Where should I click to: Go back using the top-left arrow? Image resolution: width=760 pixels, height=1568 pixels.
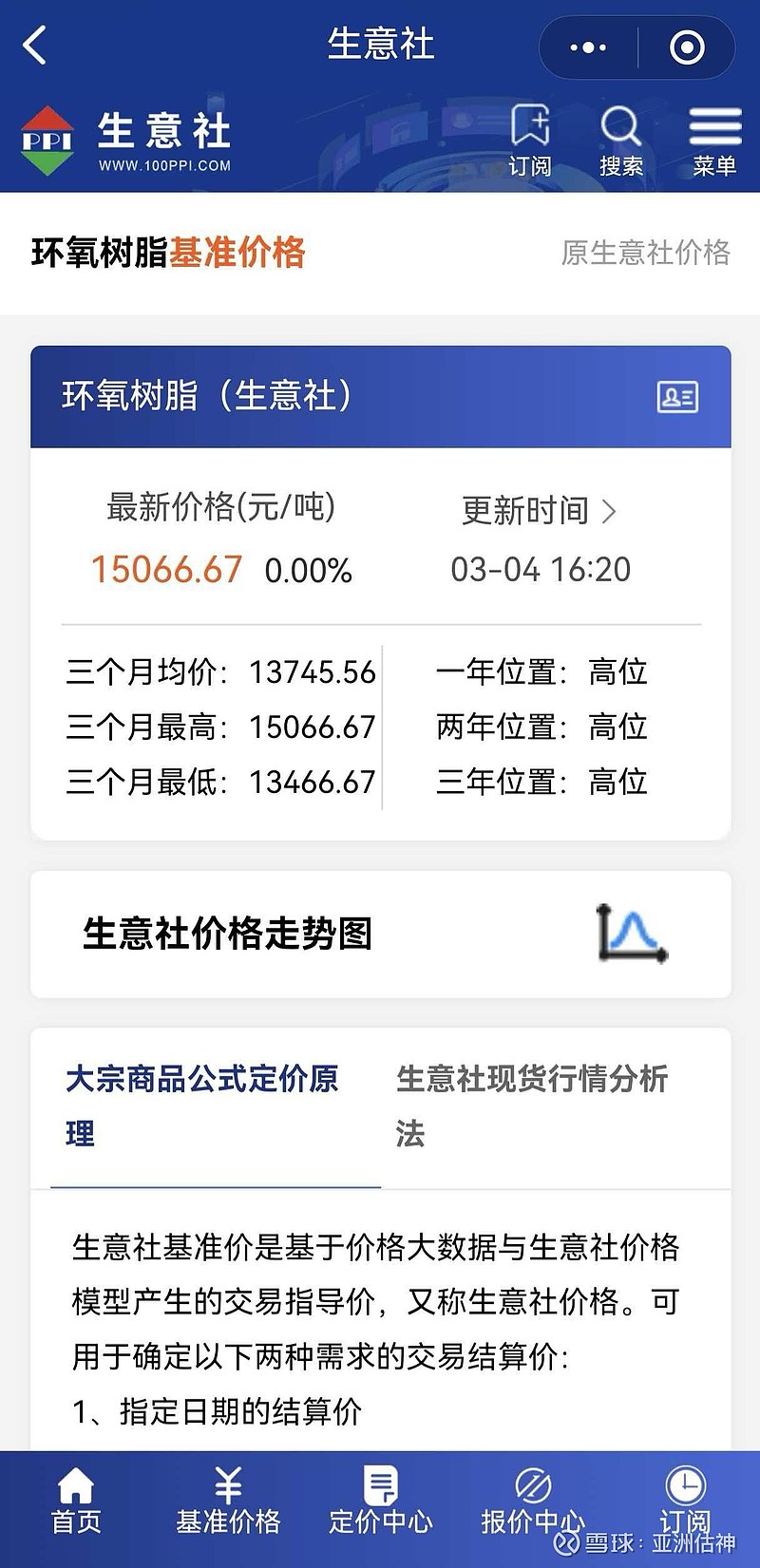coord(35,44)
